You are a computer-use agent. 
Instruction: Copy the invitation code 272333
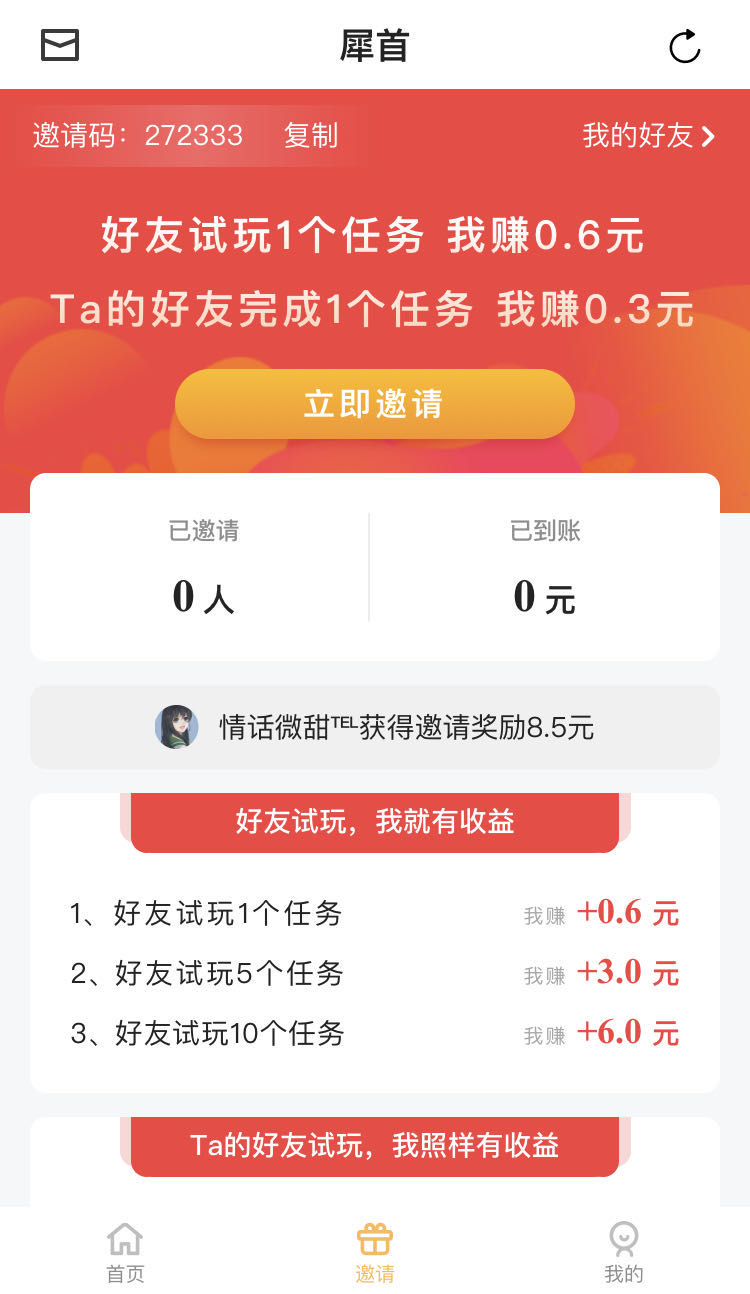click(x=311, y=136)
